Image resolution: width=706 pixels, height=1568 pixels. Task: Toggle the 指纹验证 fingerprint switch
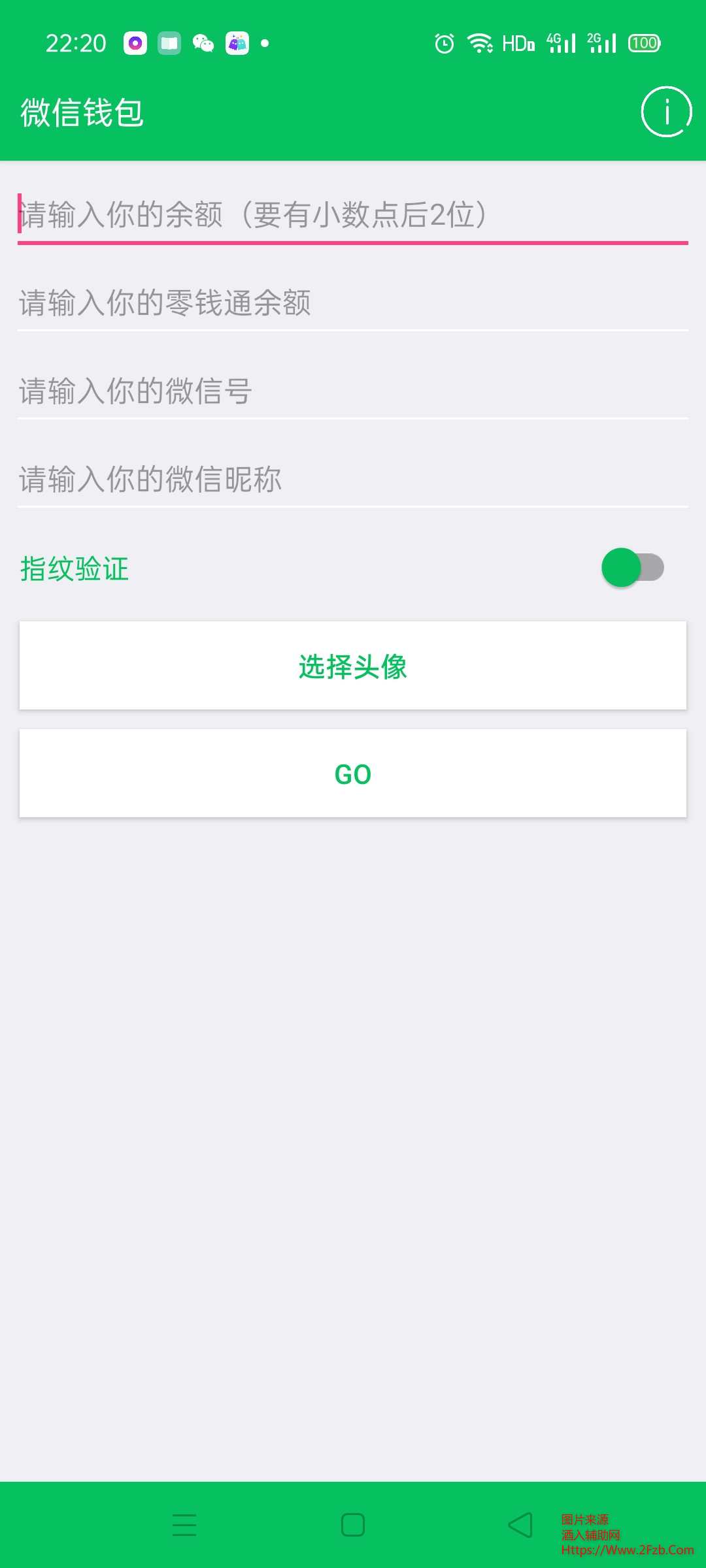coord(632,567)
